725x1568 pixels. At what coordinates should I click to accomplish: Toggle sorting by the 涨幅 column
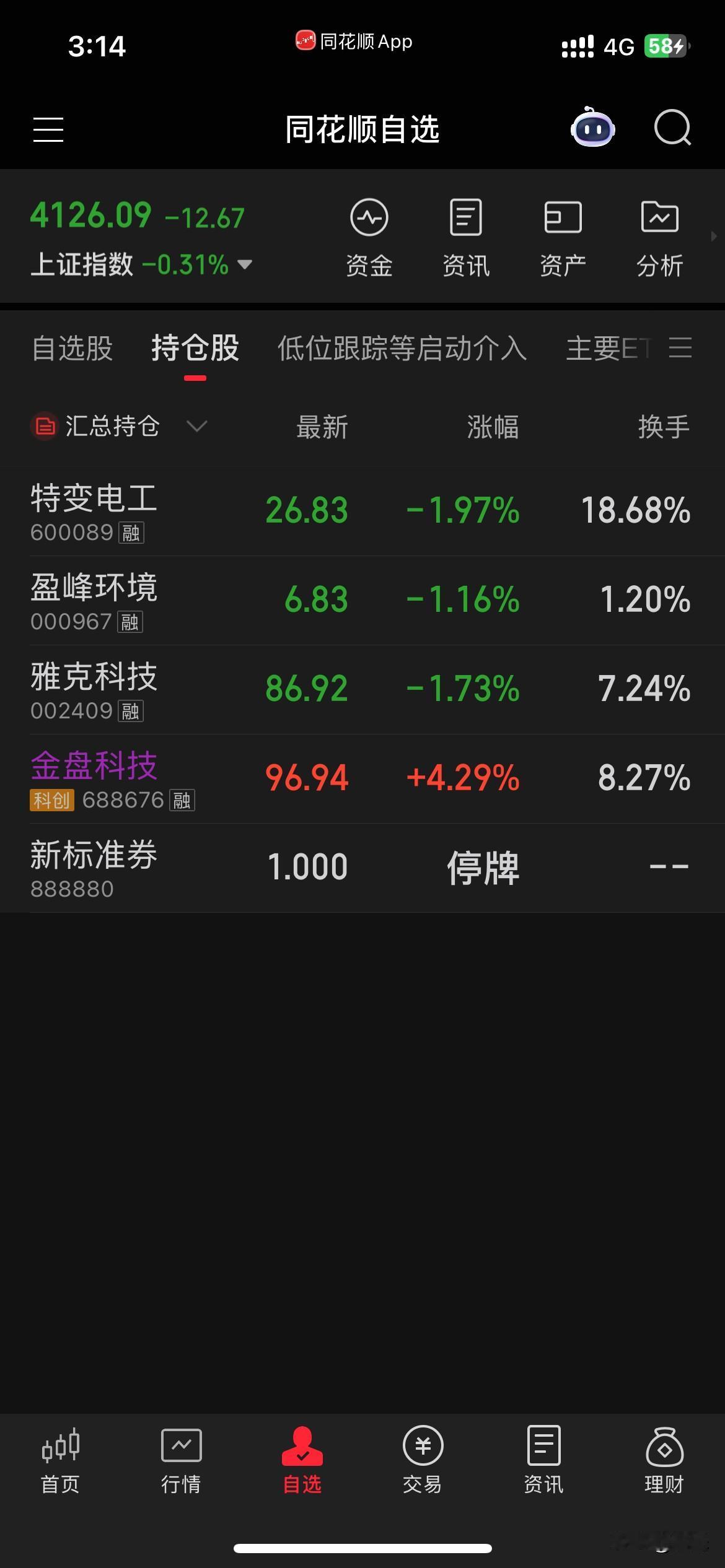(x=493, y=427)
